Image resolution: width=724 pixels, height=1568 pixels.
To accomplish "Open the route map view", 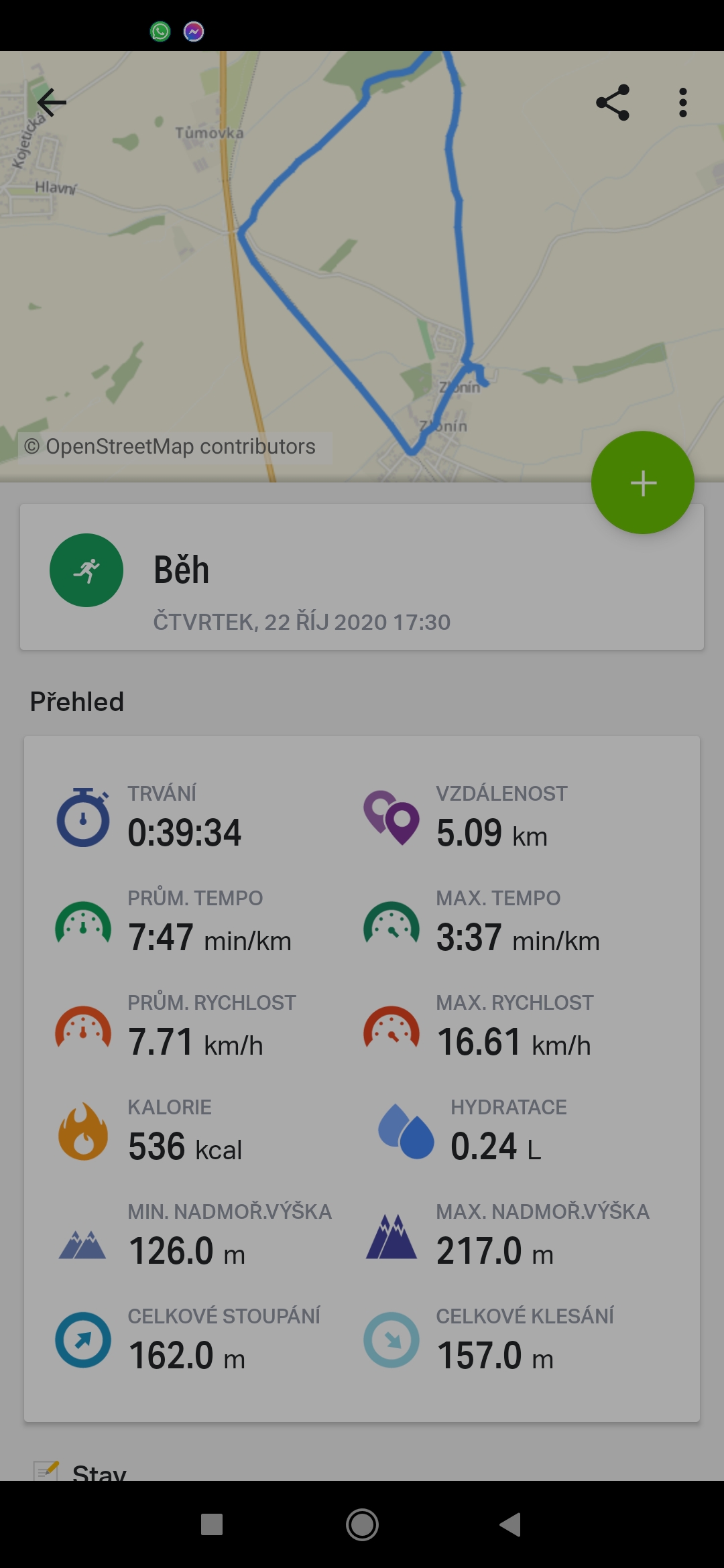I will click(x=362, y=266).
